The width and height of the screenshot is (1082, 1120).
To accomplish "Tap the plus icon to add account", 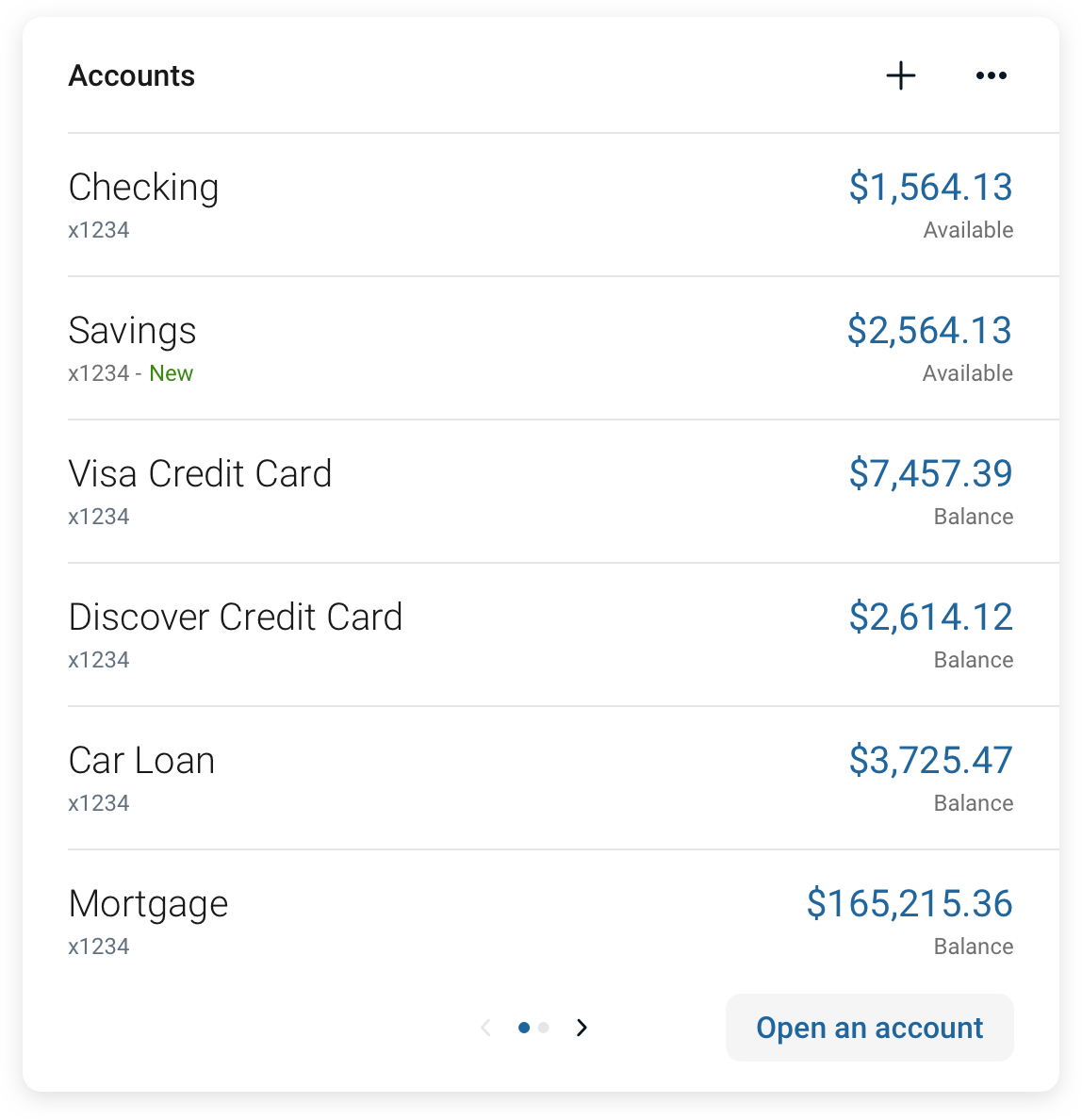I will (x=901, y=75).
